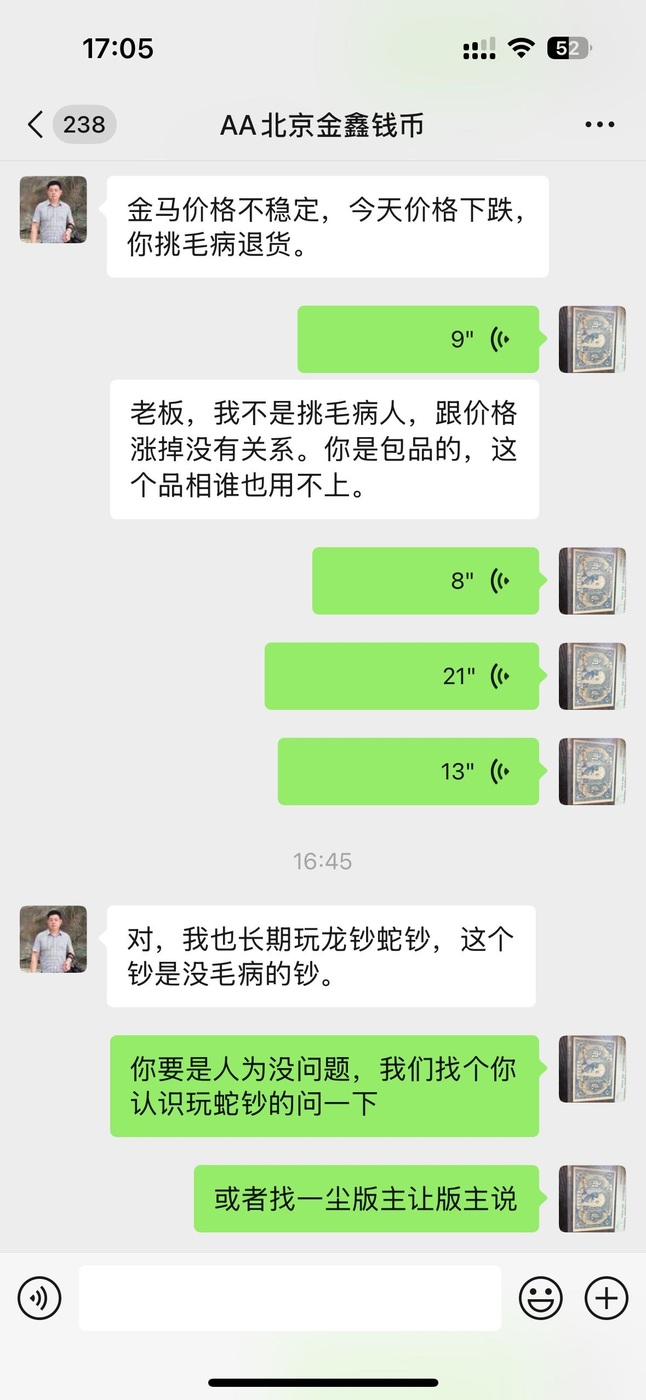Play the 9-second voice message
The height and width of the screenshot is (1400, 646).
point(418,340)
